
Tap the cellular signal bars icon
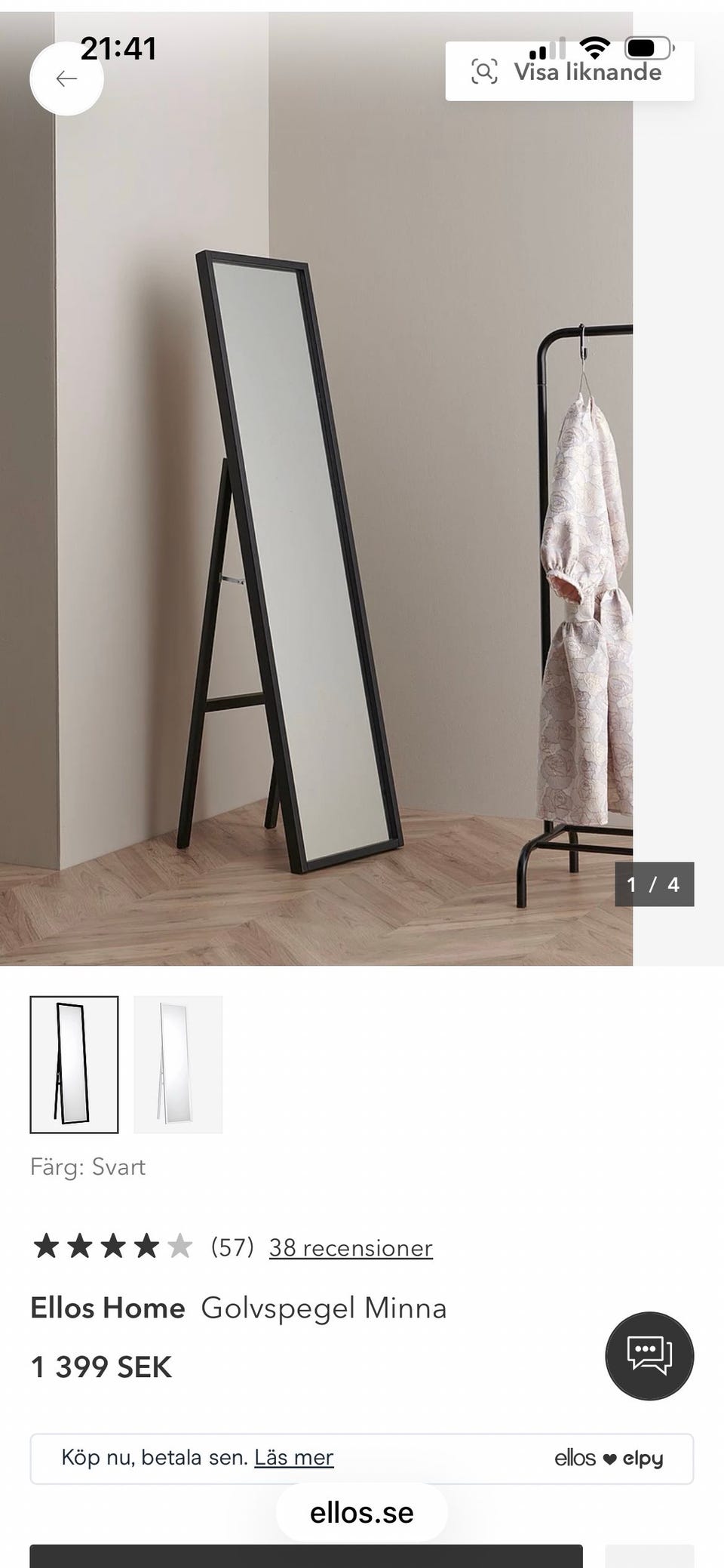coord(548,50)
